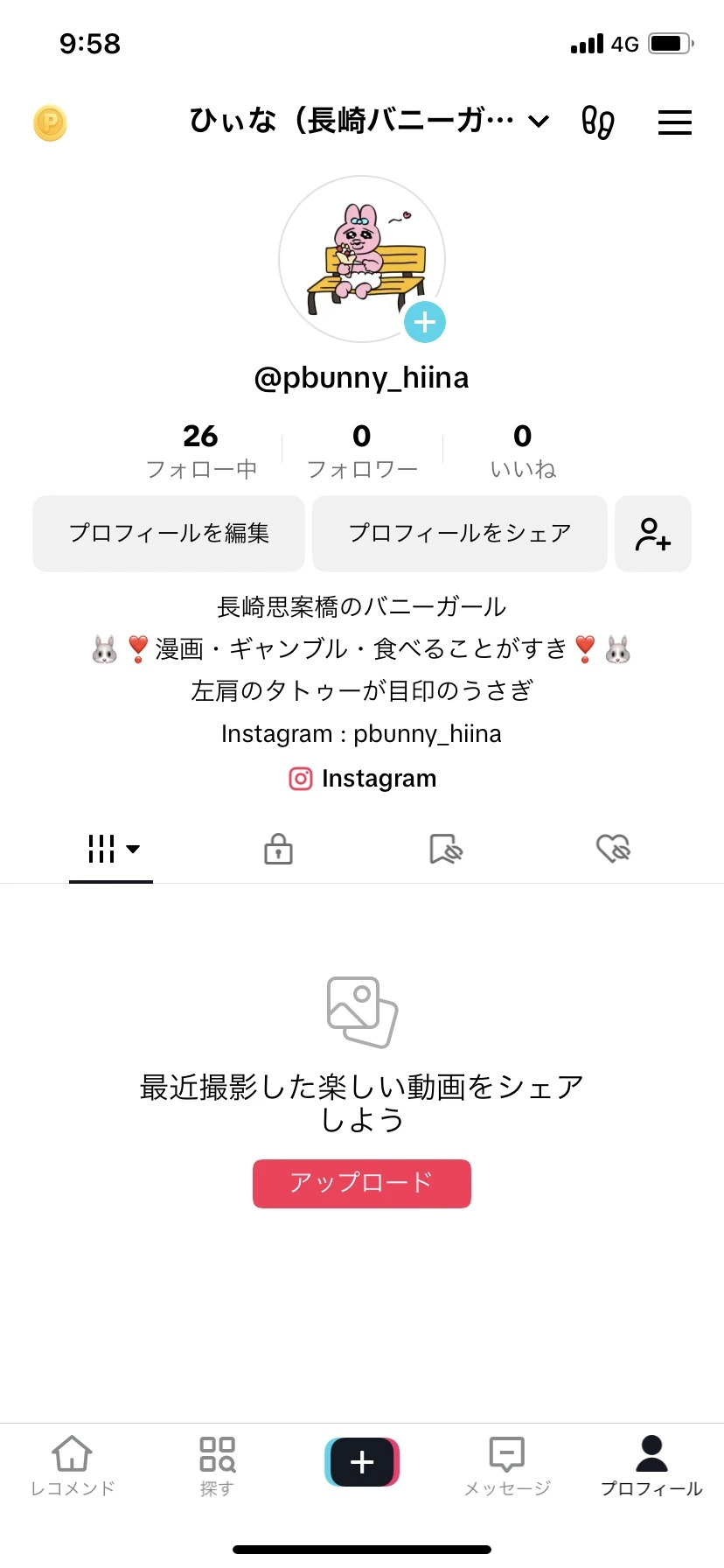
Task: Open the add friends icon button
Action: coord(653,534)
